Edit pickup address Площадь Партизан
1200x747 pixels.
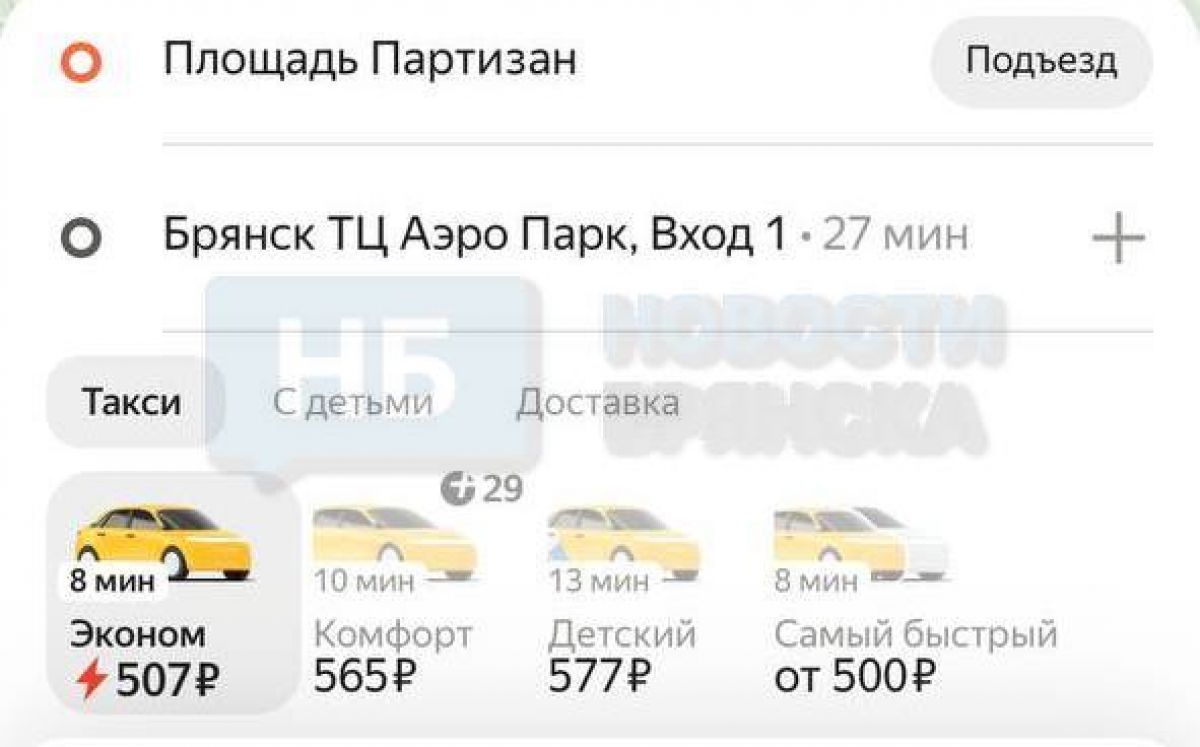[x=370, y=62]
